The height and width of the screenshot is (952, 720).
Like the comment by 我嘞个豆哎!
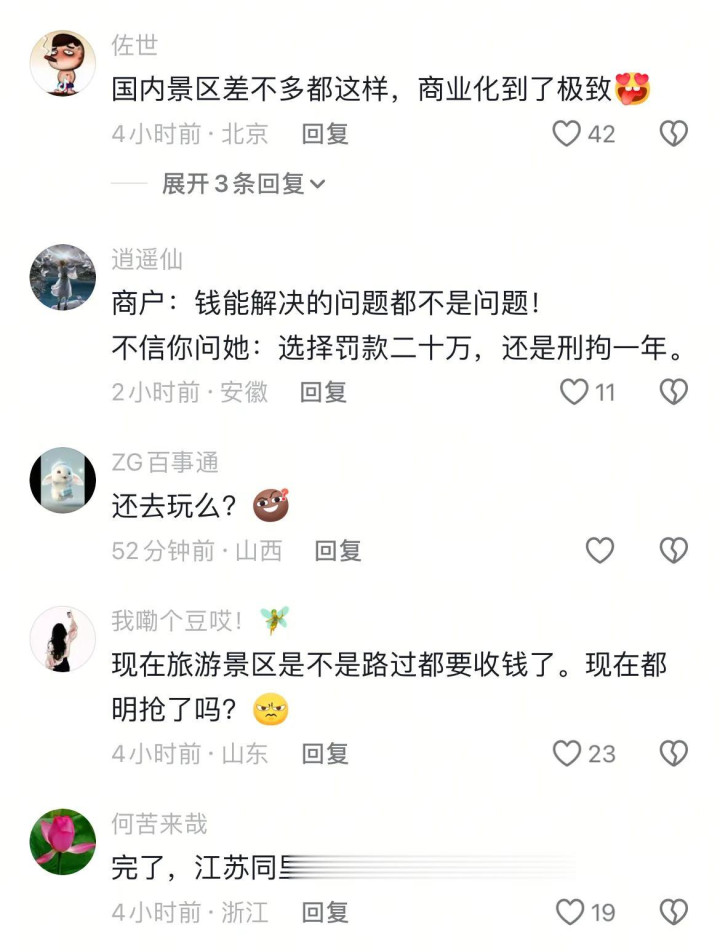(x=567, y=753)
